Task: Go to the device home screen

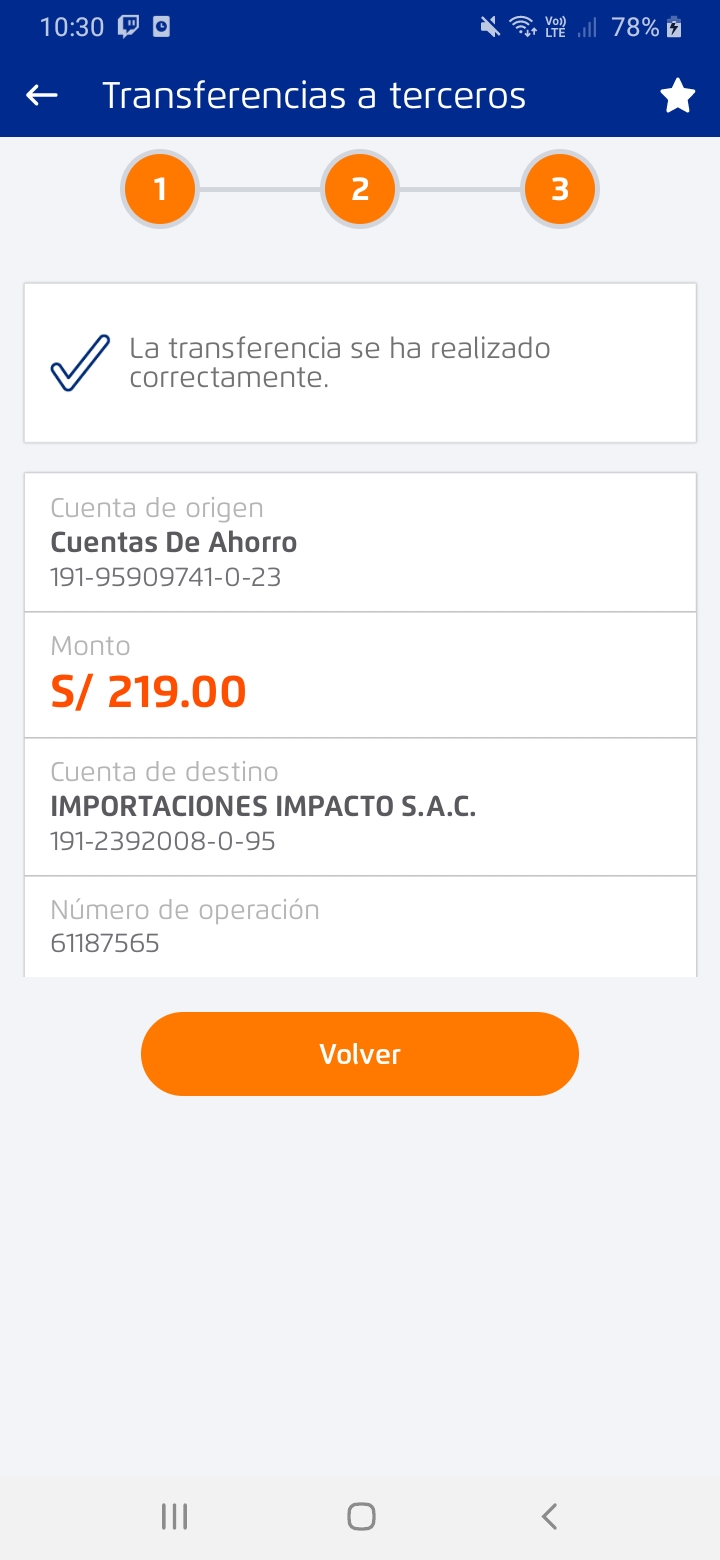Action: tap(361, 1517)
